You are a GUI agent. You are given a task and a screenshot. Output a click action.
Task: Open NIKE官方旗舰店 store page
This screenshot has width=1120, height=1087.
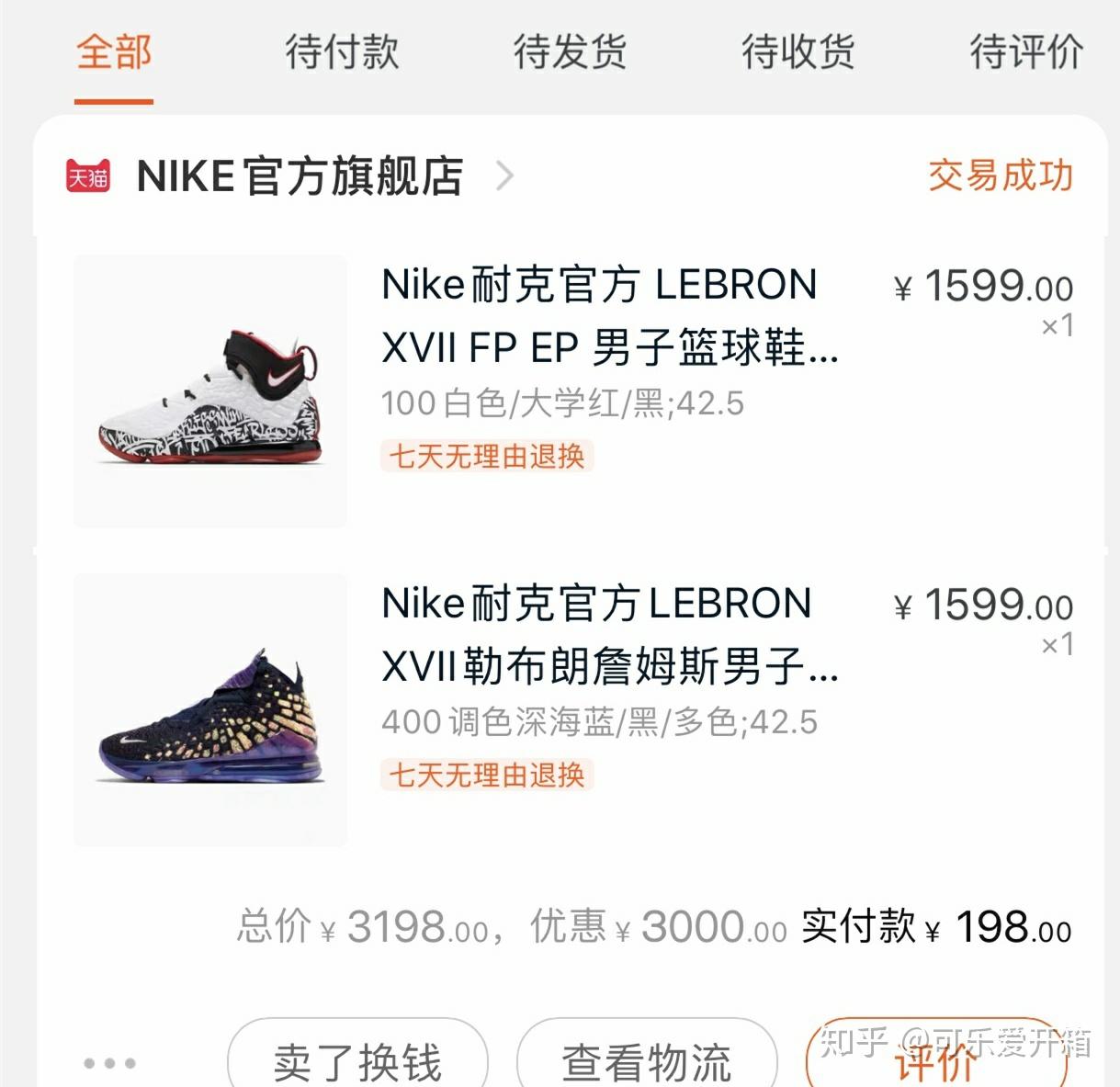coord(300,176)
